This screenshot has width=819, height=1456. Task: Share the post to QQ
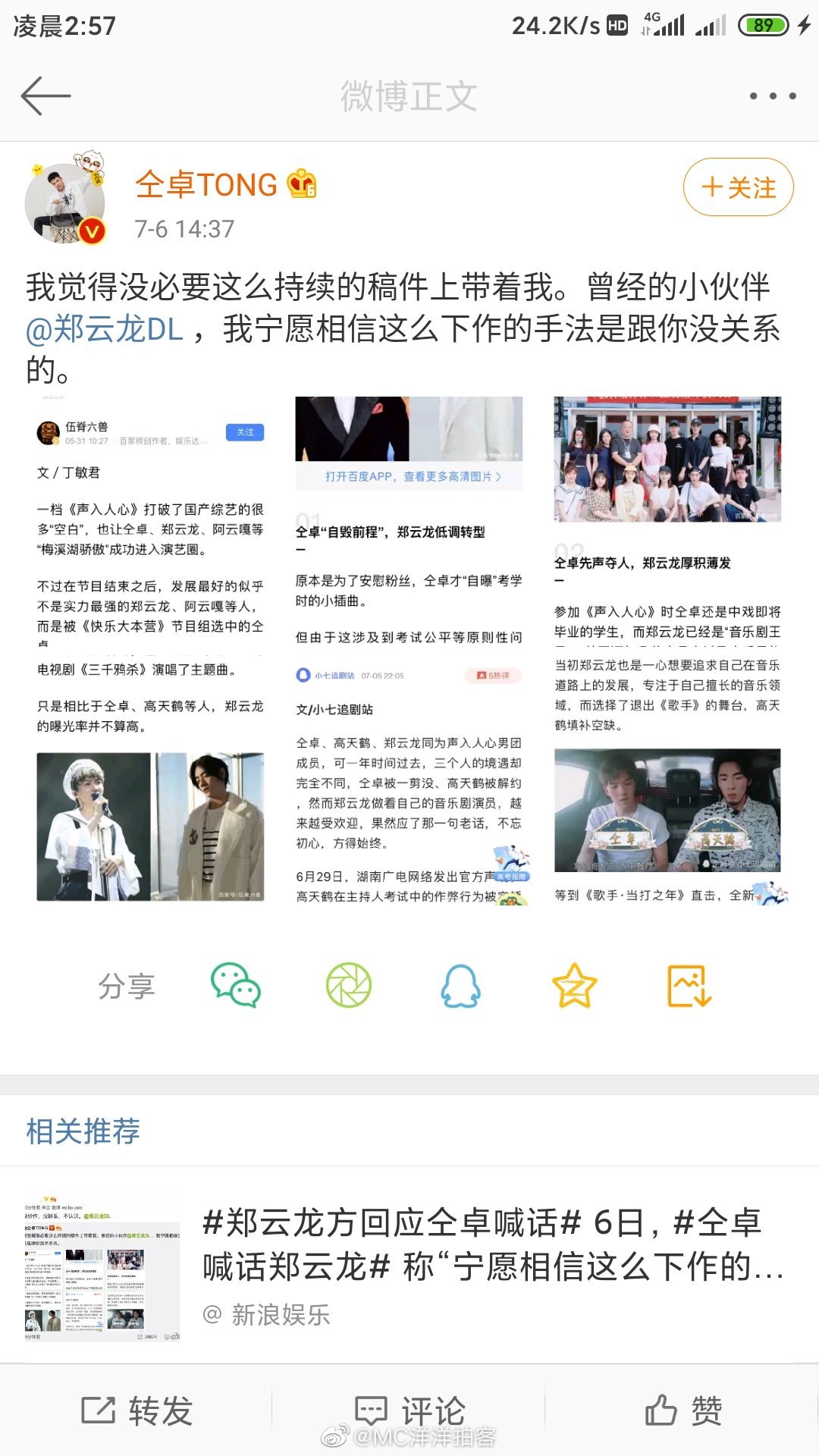460,985
